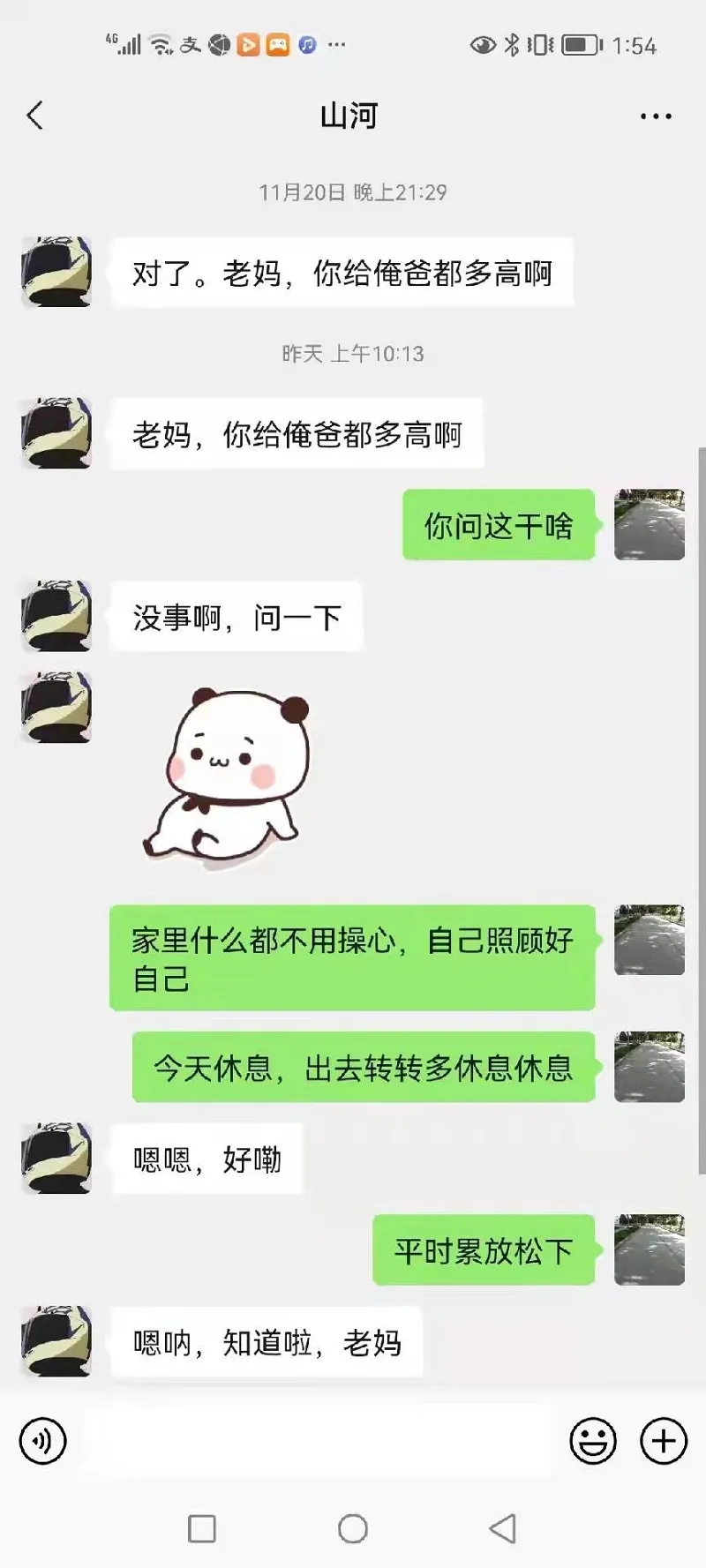Open the emoji sticker panel
This screenshot has width=706, height=1568.
coord(593,1441)
